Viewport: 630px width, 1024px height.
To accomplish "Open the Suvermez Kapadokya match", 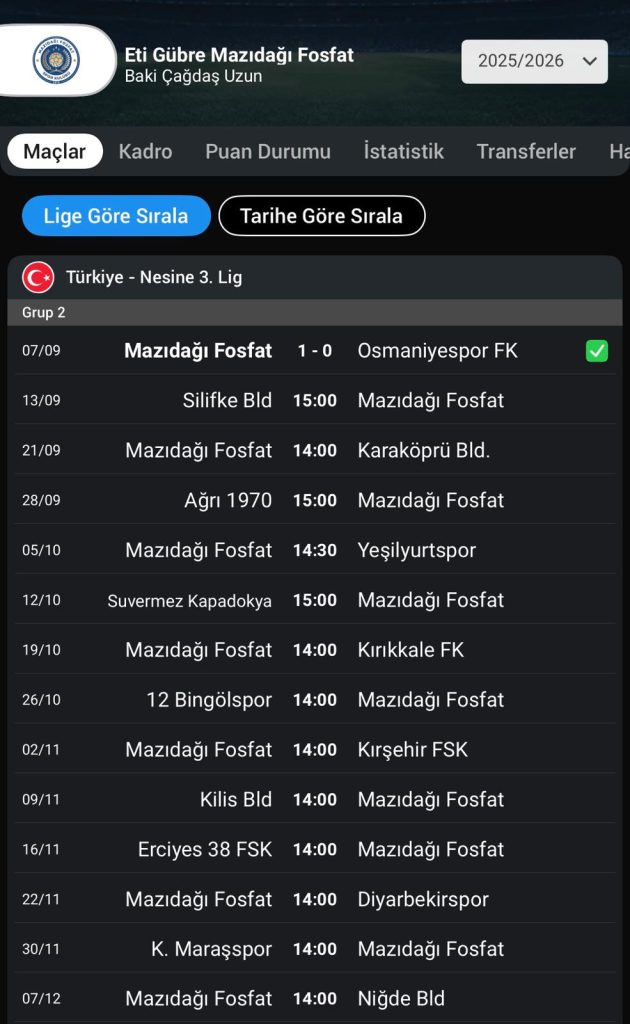I will coord(315,600).
